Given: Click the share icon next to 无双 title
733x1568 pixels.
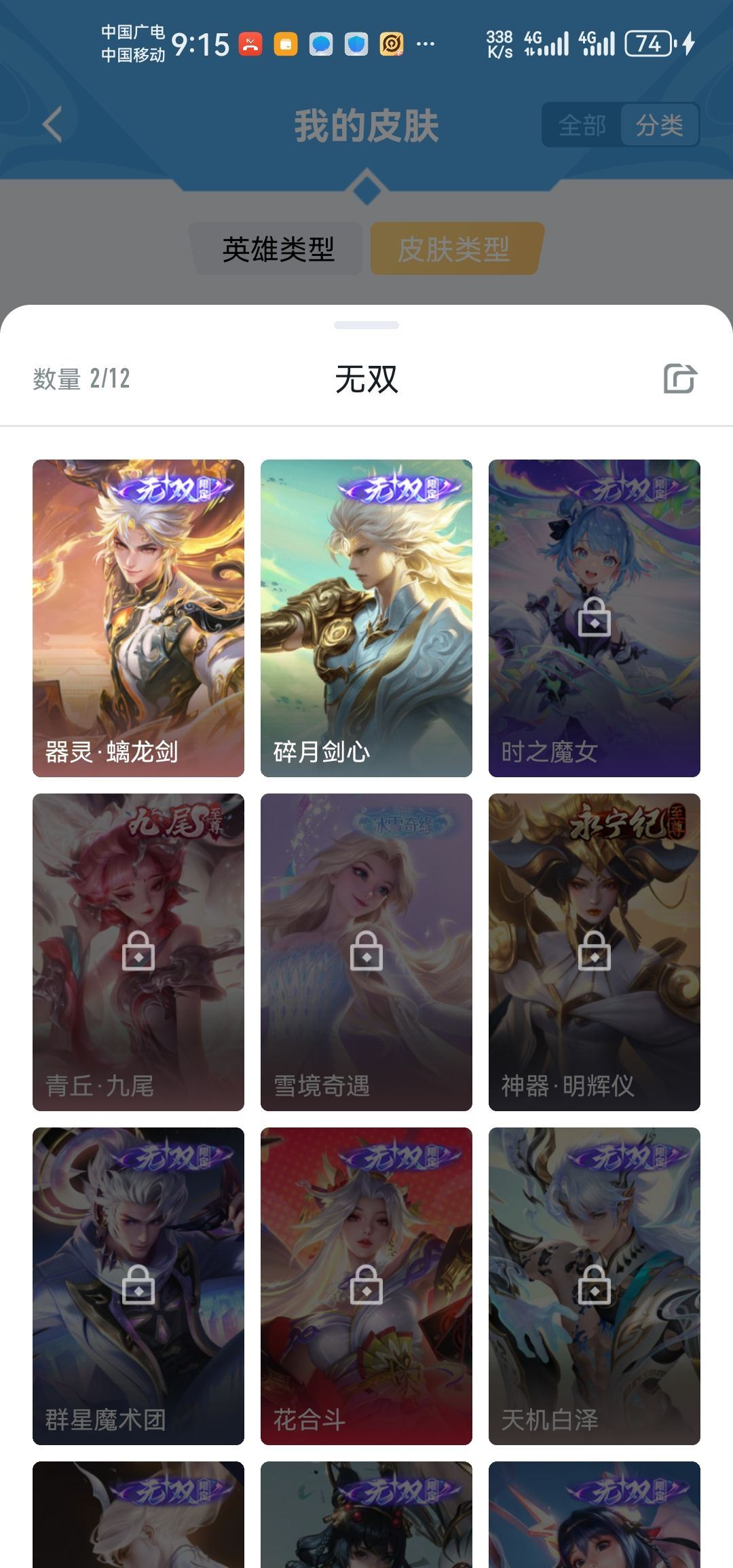Looking at the screenshot, I should (682, 378).
